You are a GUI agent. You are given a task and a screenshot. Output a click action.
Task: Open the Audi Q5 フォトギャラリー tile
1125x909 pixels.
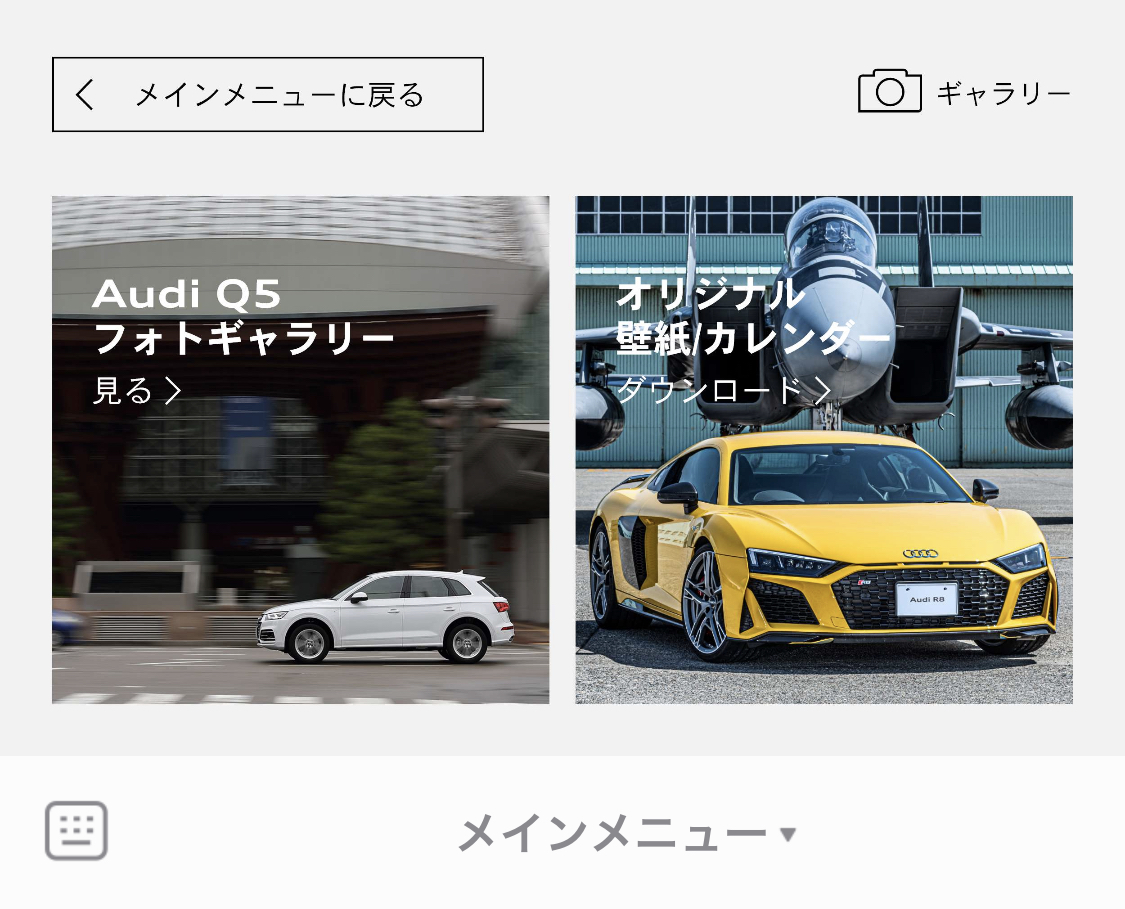(300, 450)
